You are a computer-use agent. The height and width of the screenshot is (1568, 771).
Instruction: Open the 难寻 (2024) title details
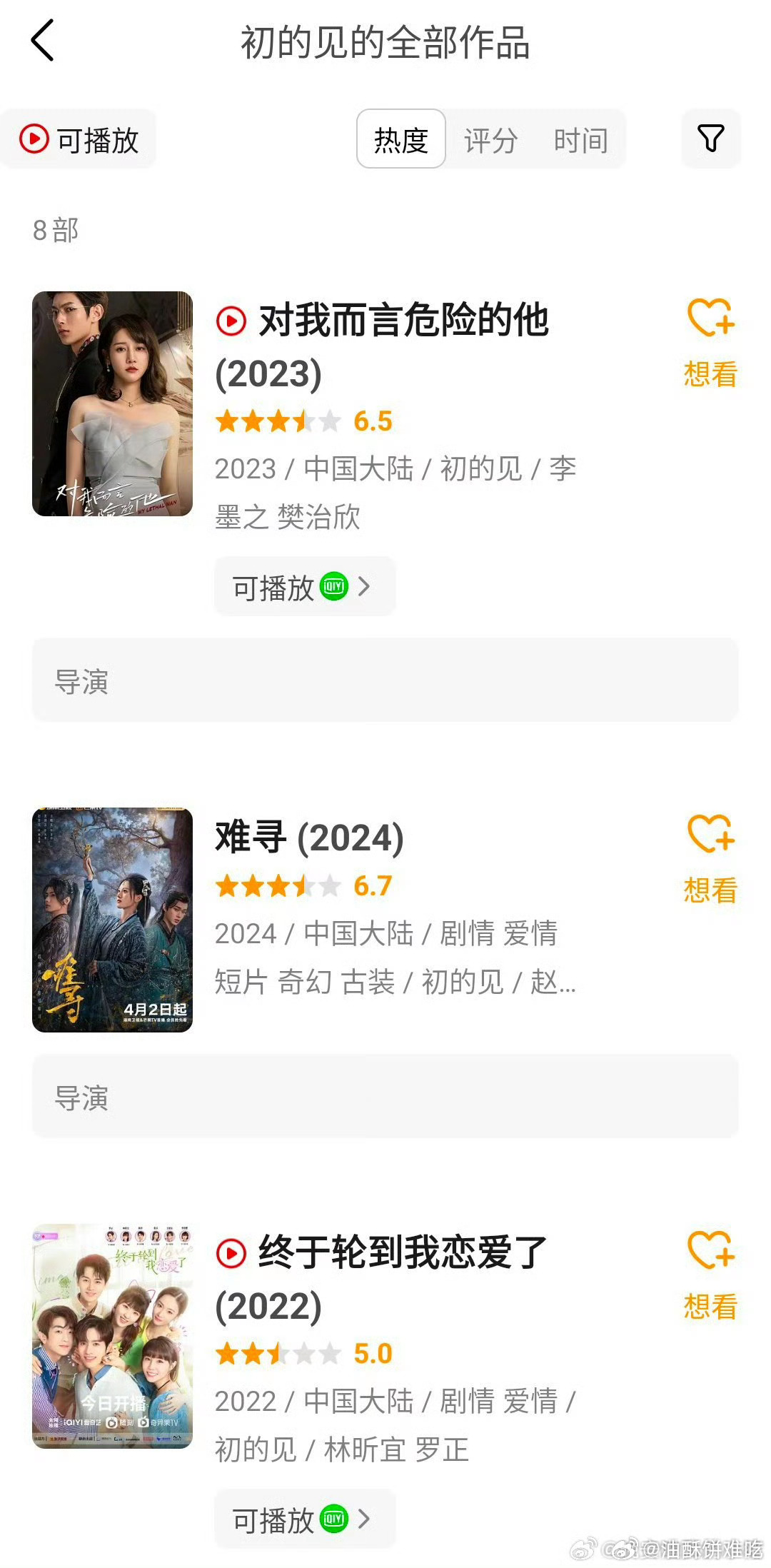point(309,837)
